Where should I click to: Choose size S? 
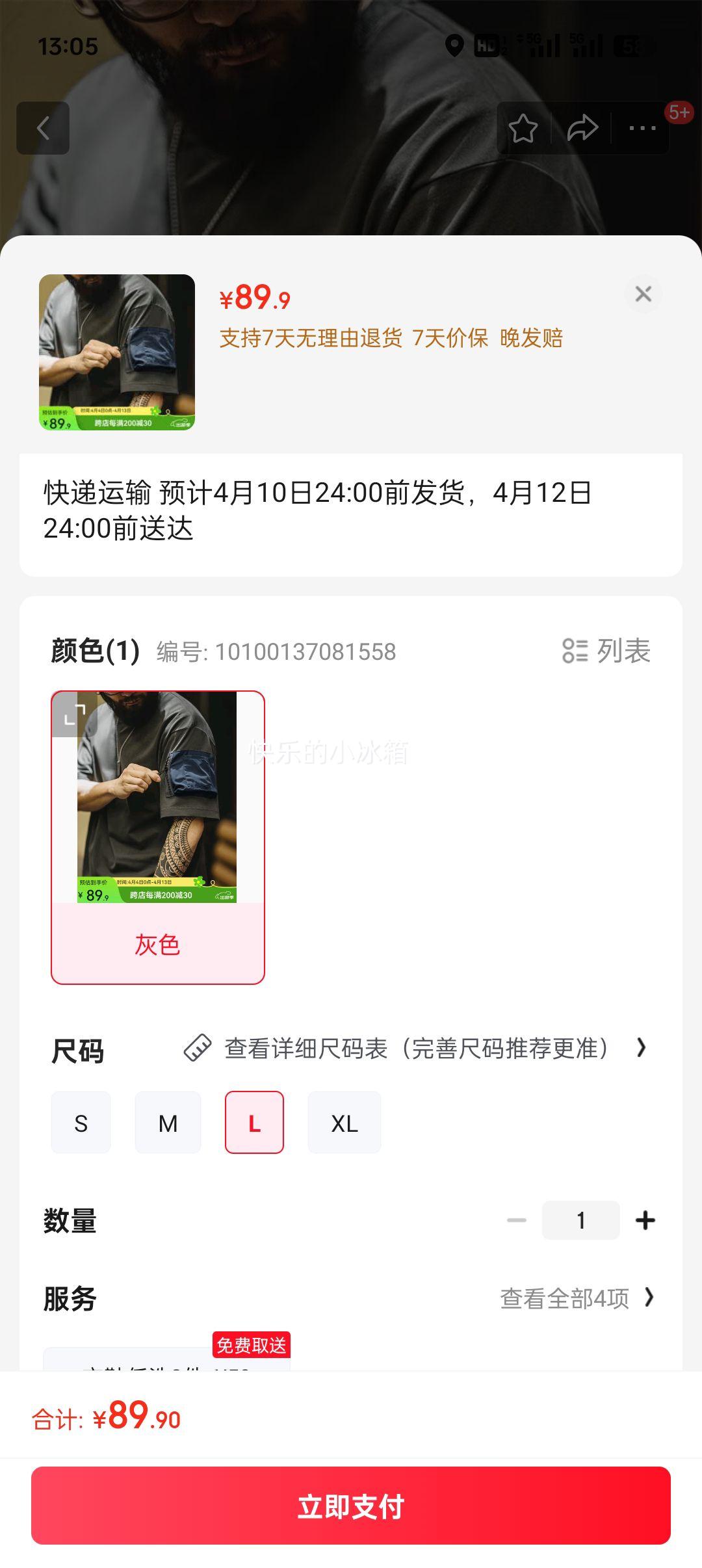81,1123
